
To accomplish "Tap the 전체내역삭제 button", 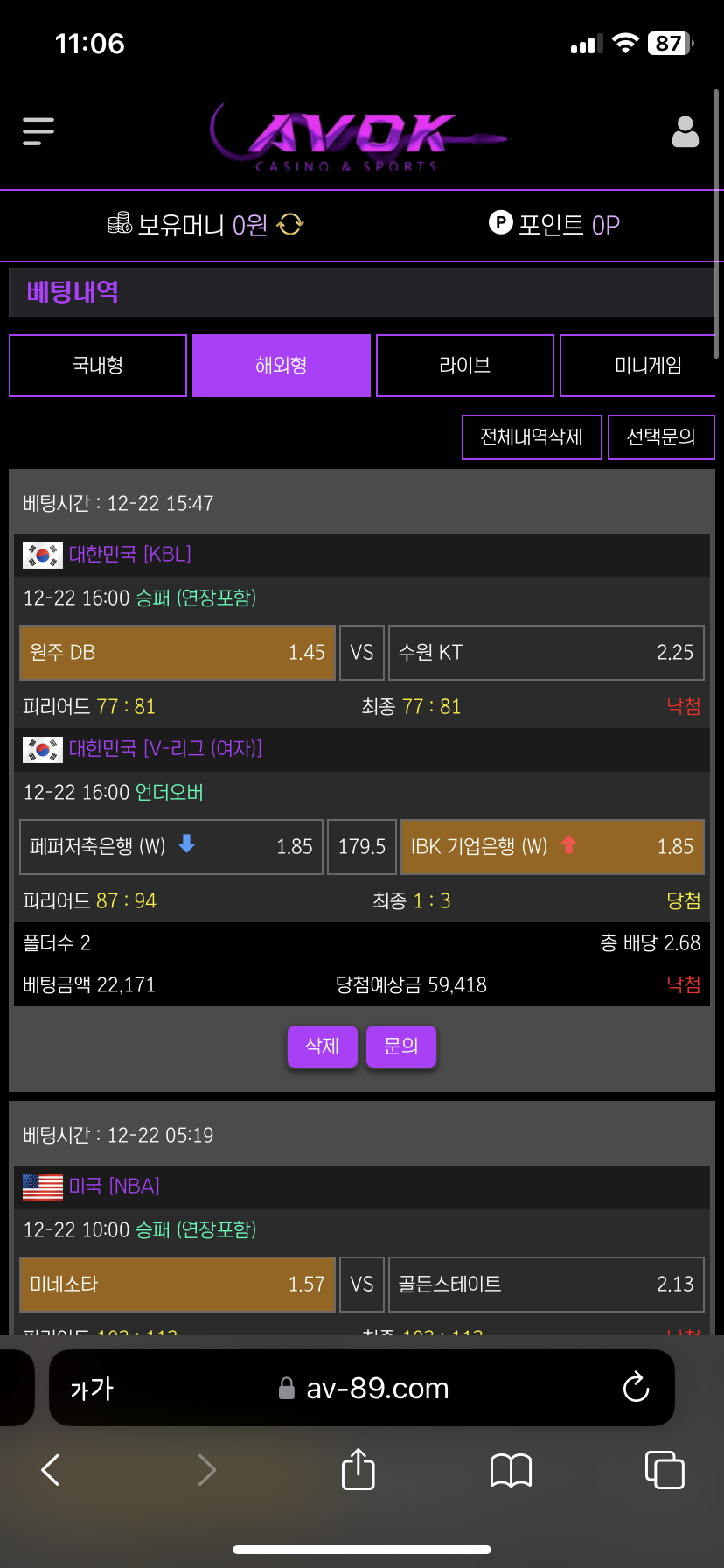I will pos(532,437).
